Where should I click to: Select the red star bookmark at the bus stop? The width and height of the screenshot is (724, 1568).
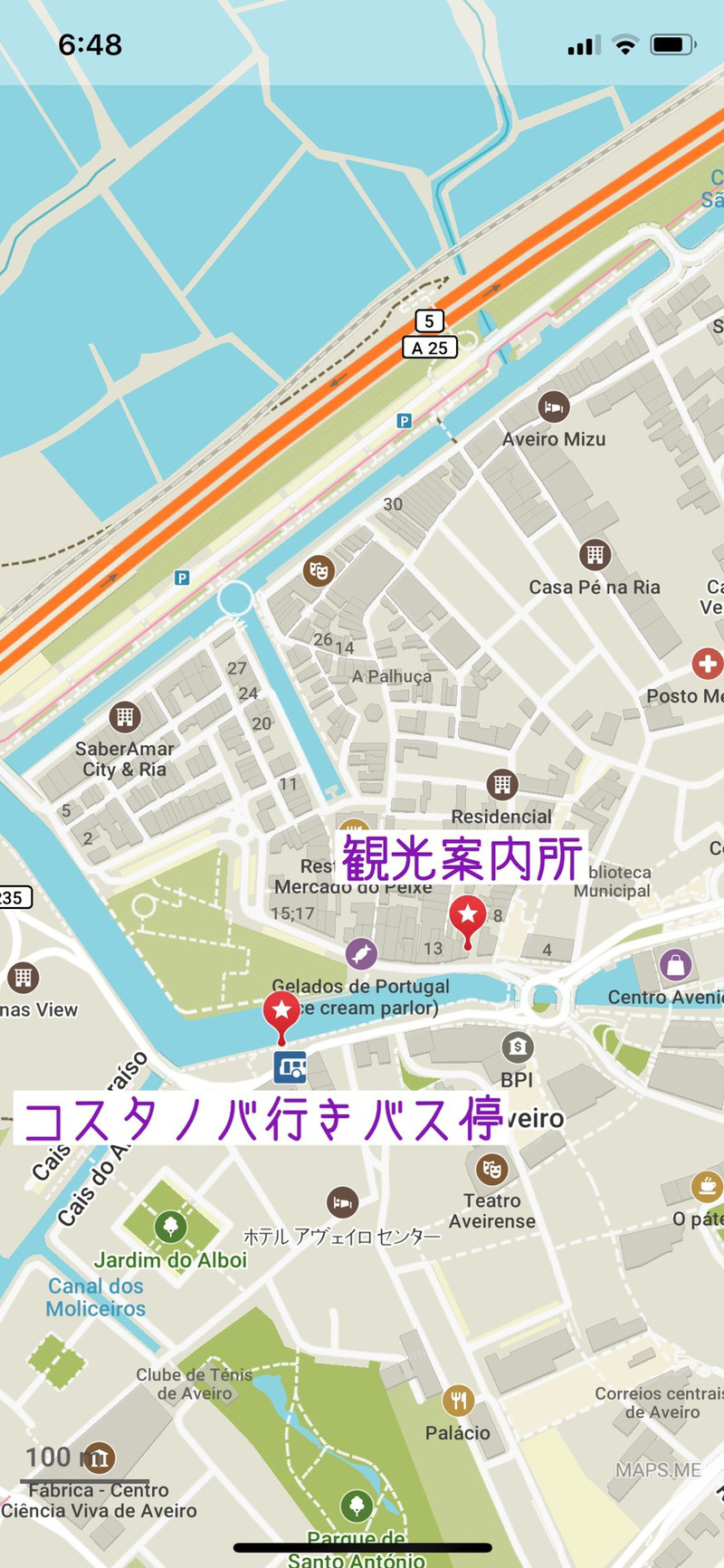tap(281, 1012)
